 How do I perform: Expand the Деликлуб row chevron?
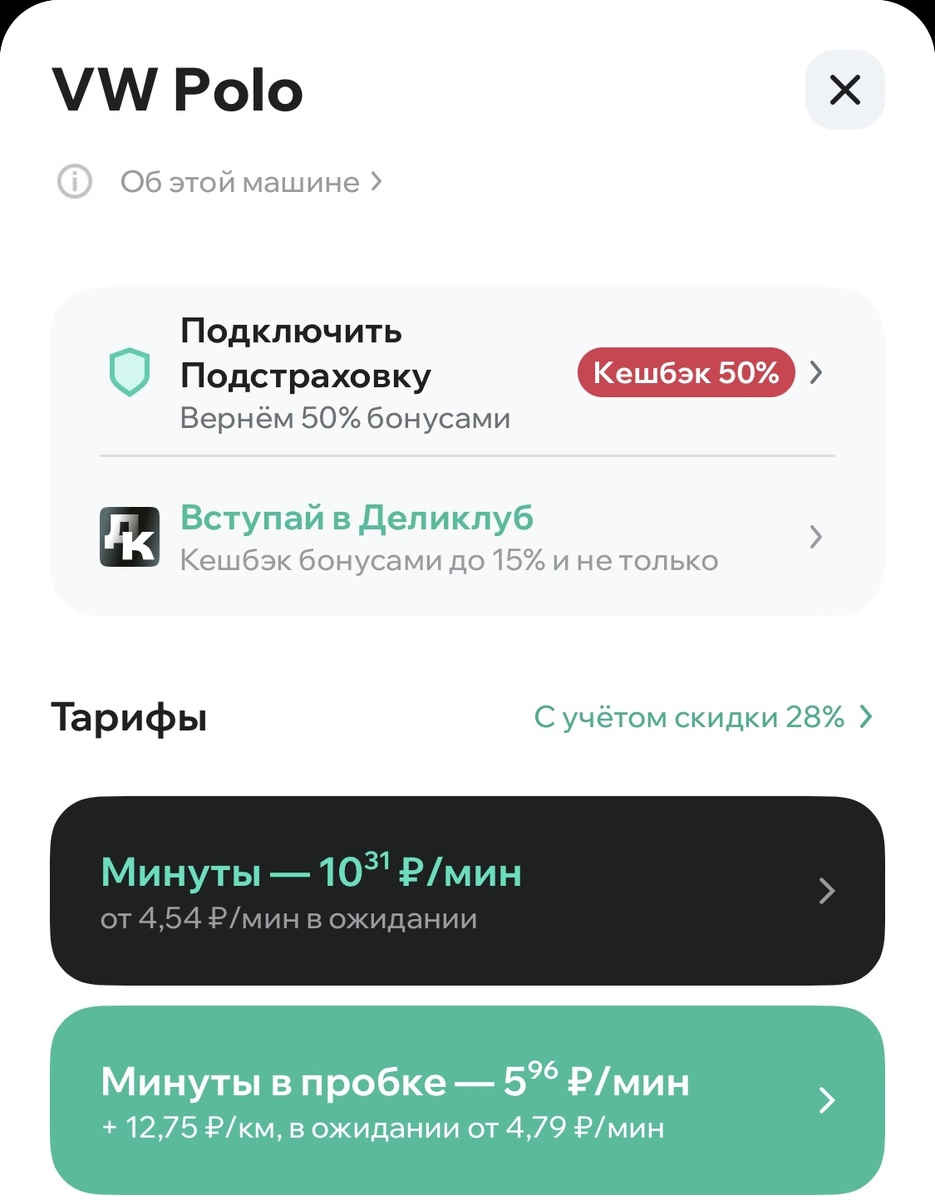click(x=816, y=537)
